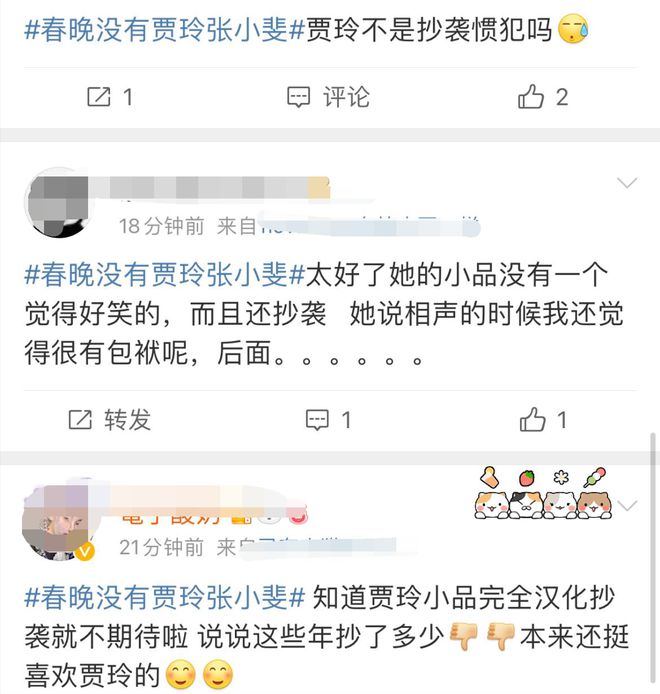660x694 pixels.
Task: Tap 转发 under the 太好了 post
Action: [x=109, y=420]
